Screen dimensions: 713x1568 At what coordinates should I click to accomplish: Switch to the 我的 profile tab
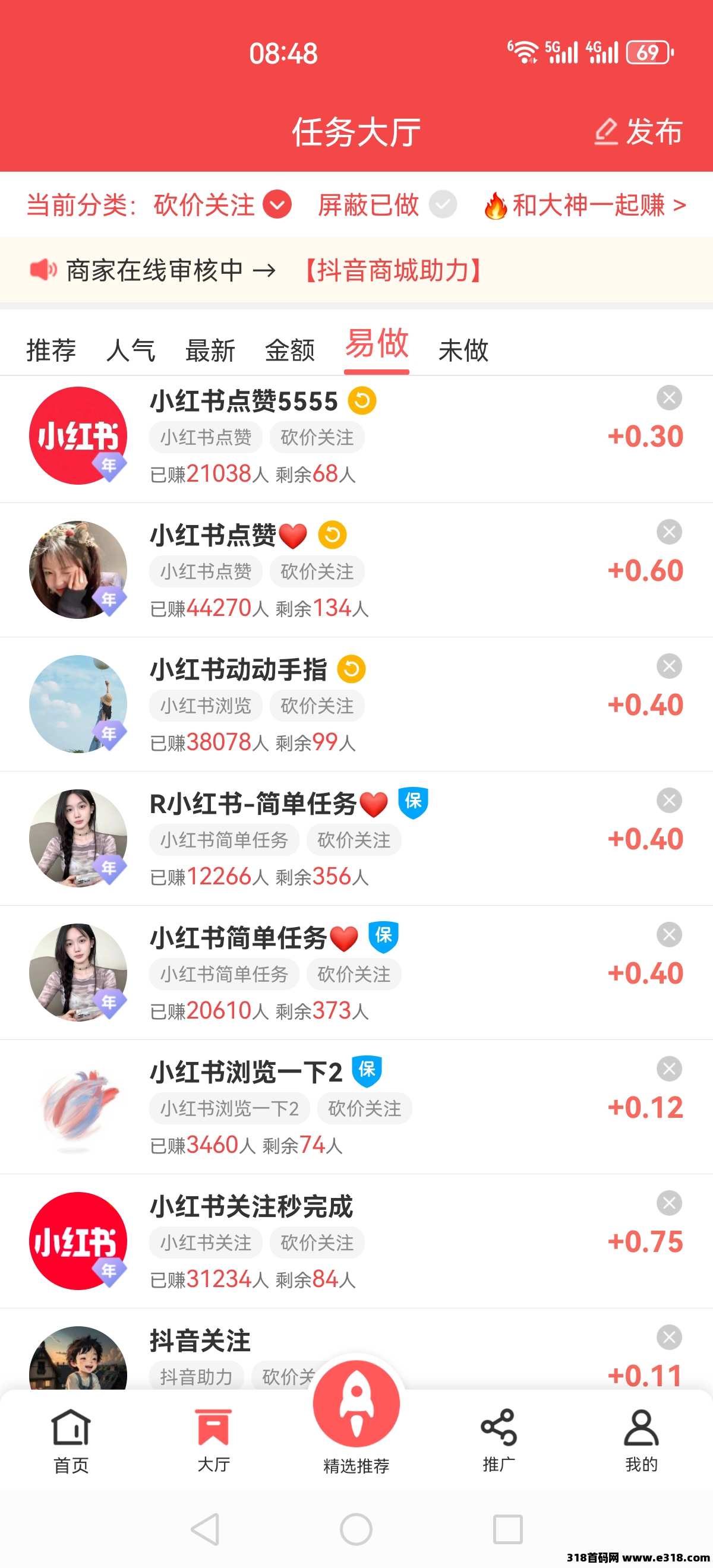(641, 1439)
